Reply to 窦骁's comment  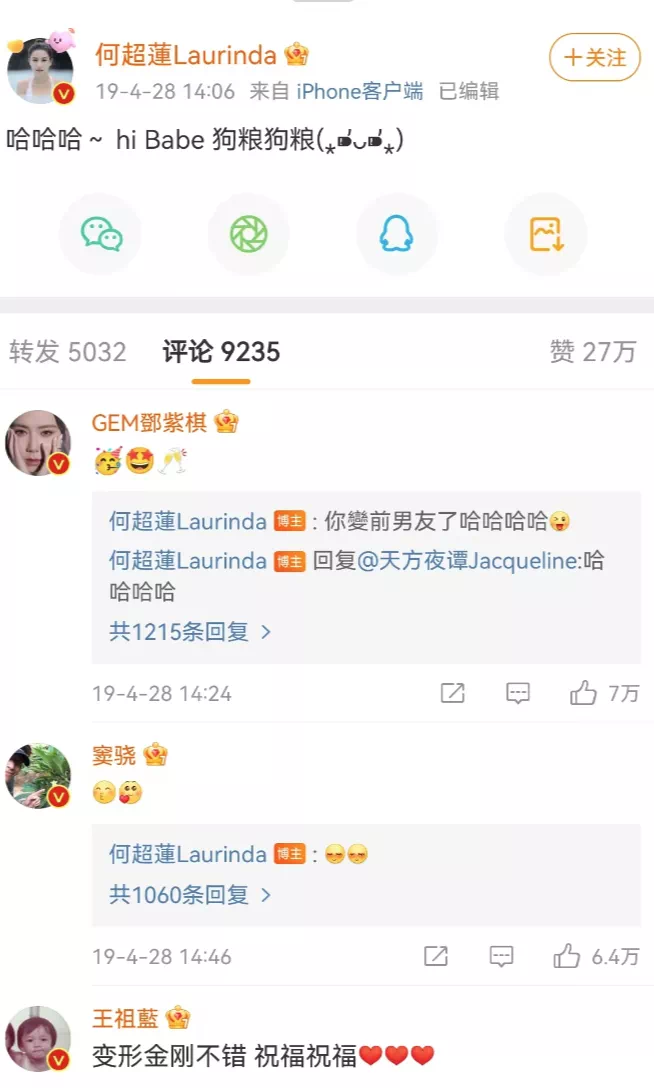(x=501, y=956)
